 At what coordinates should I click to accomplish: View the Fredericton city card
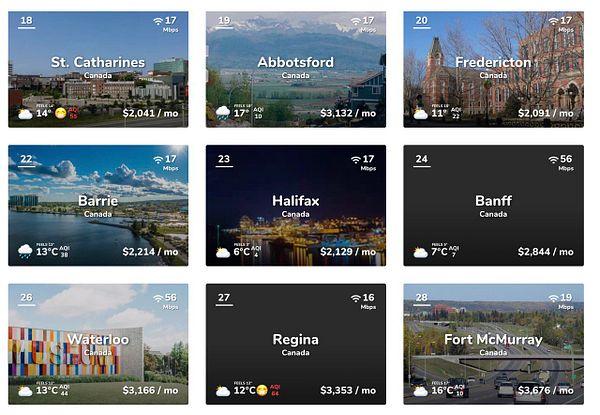point(493,68)
